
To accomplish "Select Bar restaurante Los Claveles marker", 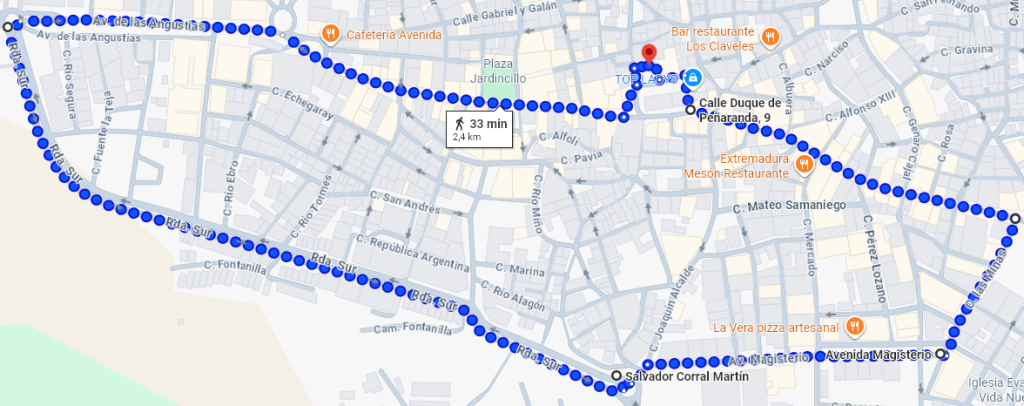I will [x=769, y=37].
